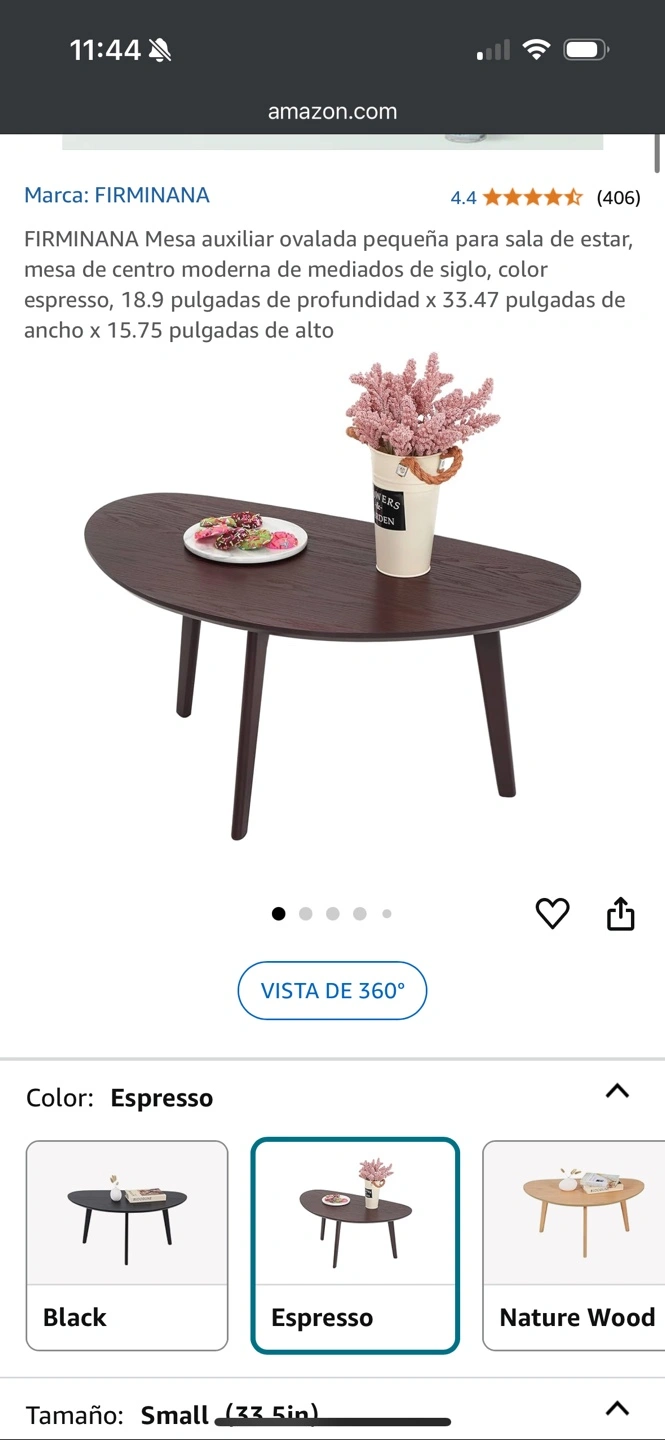Choose the Nature Wood color option
Image resolution: width=665 pixels, height=1440 pixels.
pos(575,1245)
